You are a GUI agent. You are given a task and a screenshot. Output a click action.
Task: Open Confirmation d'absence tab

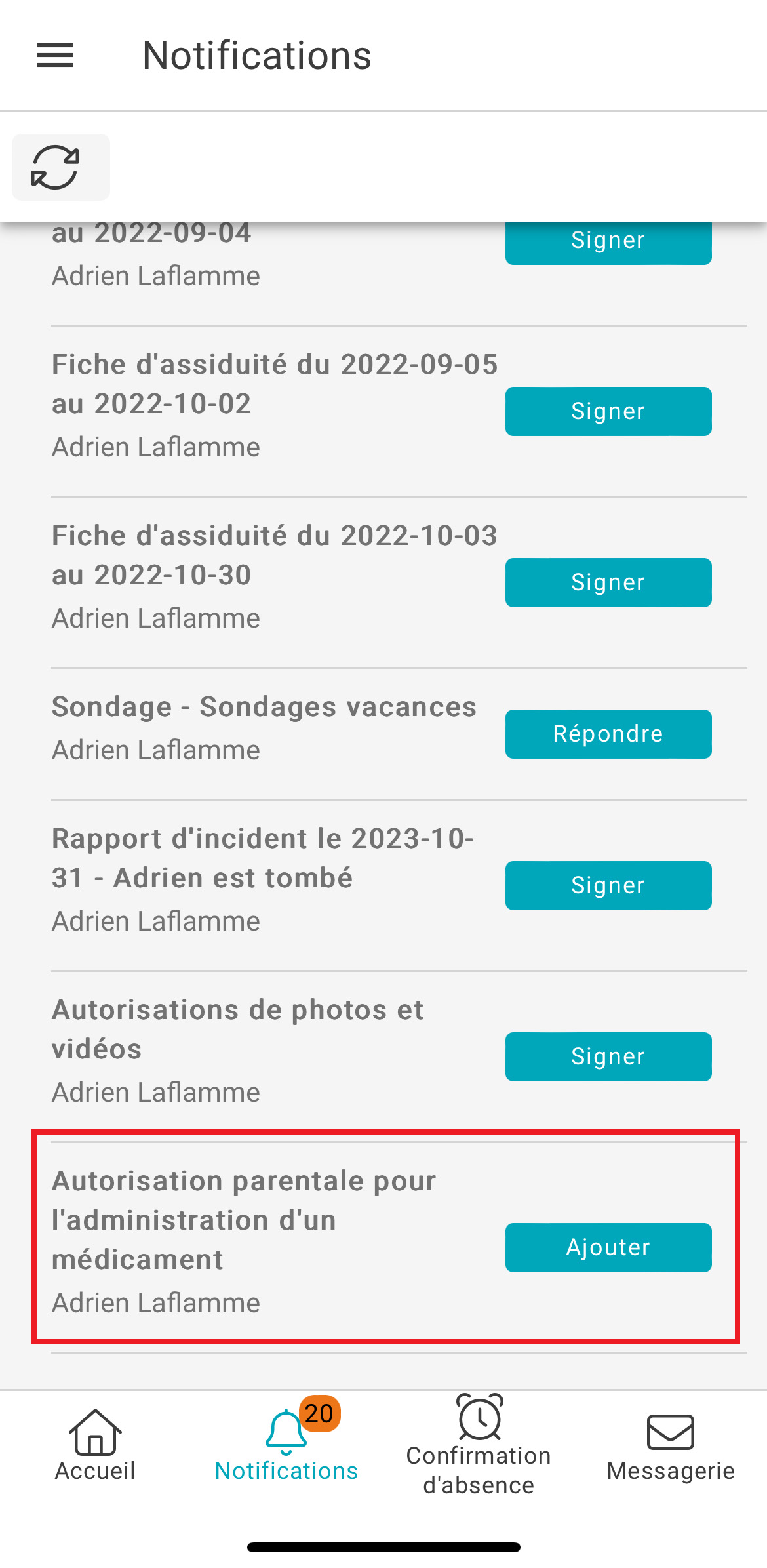tap(479, 1446)
